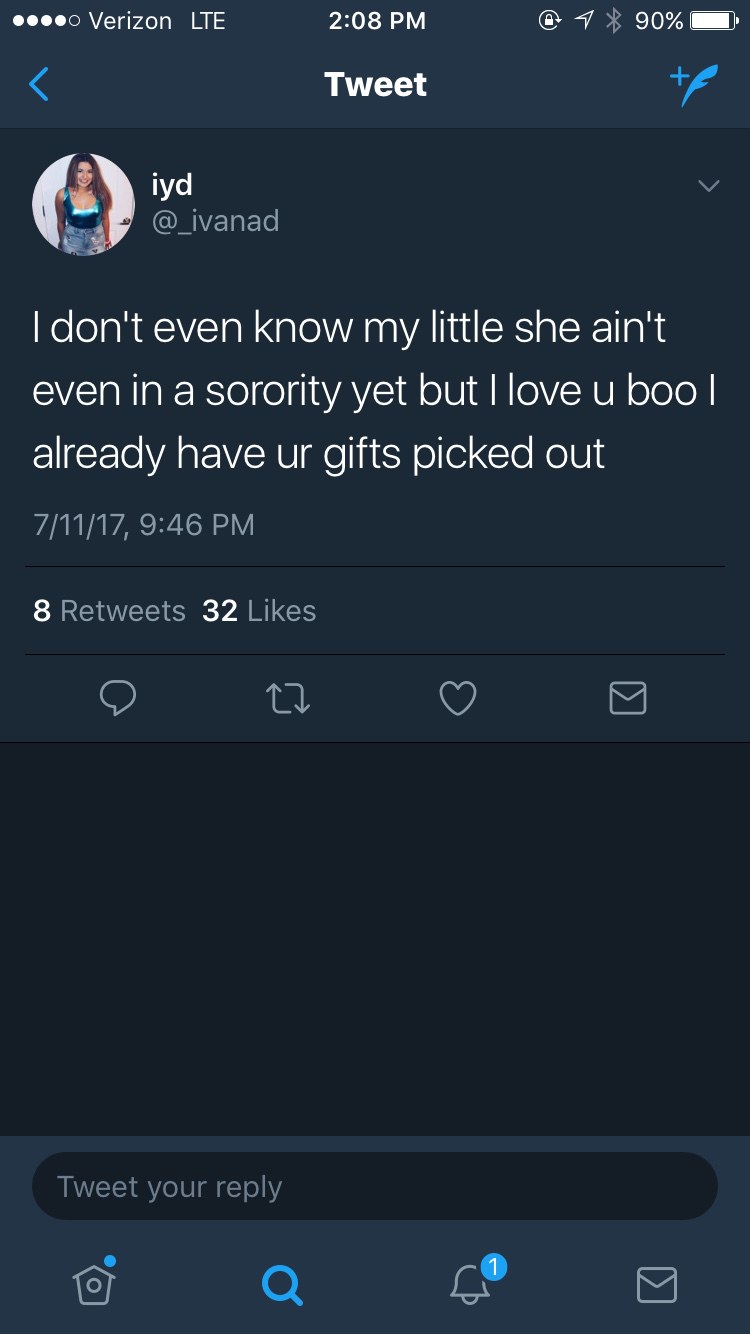The image size is (750, 1334).
Task: Share the tweet via direct message envelope
Action: pos(628,698)
